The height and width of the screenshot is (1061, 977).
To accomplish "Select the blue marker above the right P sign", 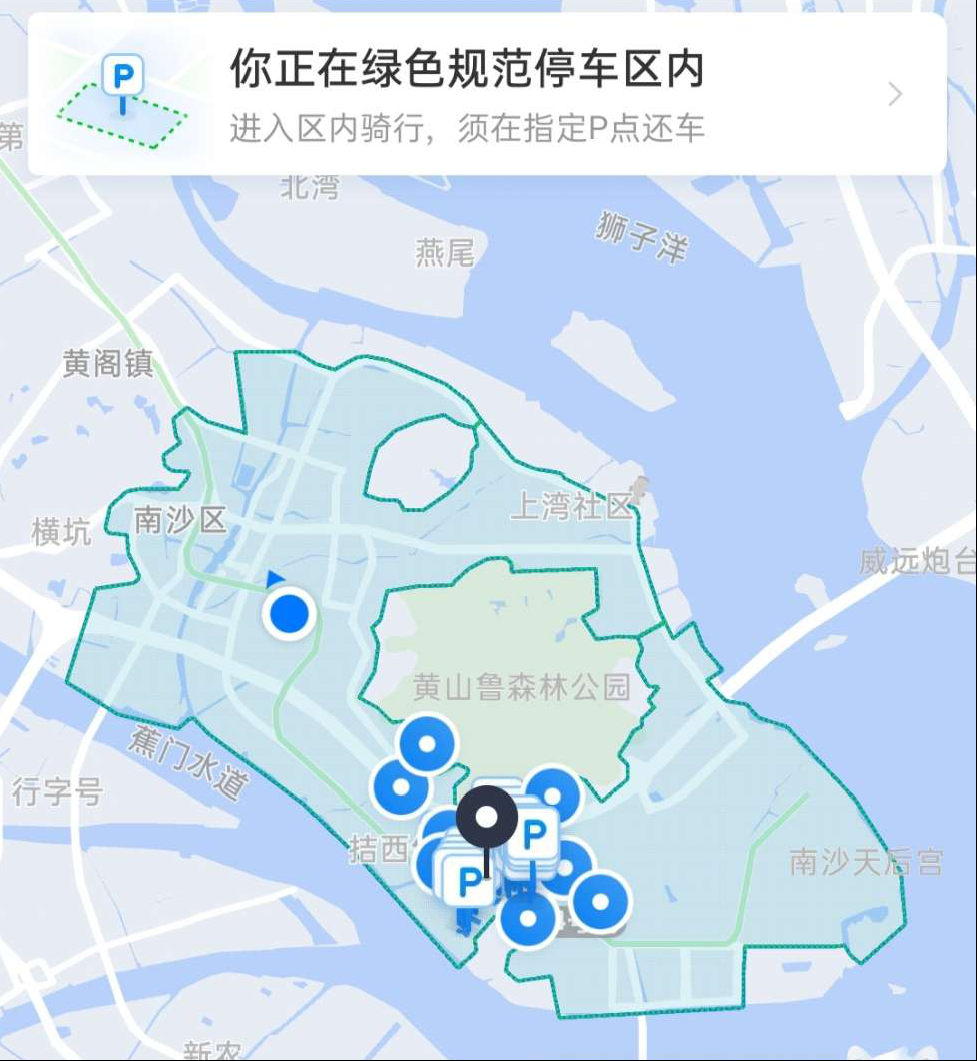I will [x=554, y=793].
